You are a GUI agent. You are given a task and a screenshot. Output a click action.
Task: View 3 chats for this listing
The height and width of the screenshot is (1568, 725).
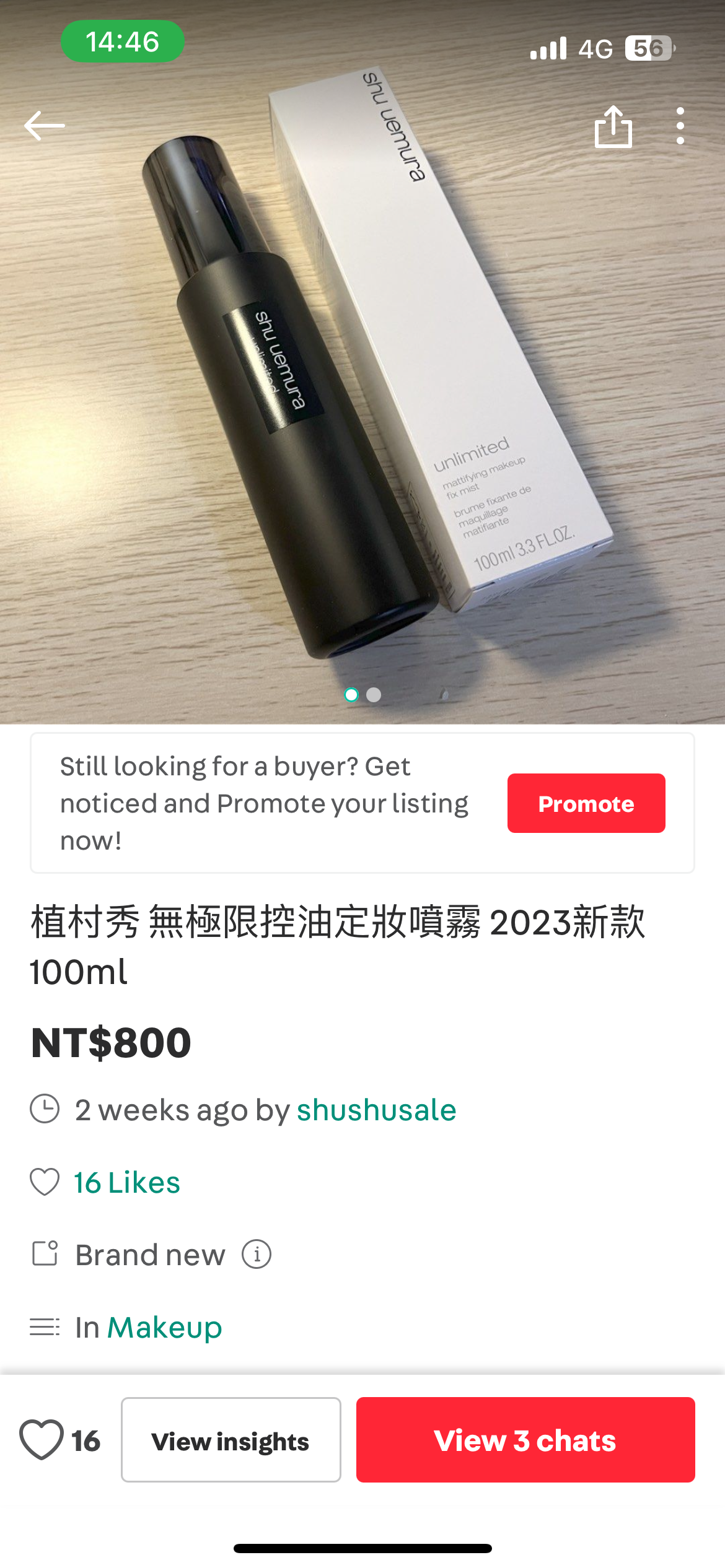tap(525, 1440)
